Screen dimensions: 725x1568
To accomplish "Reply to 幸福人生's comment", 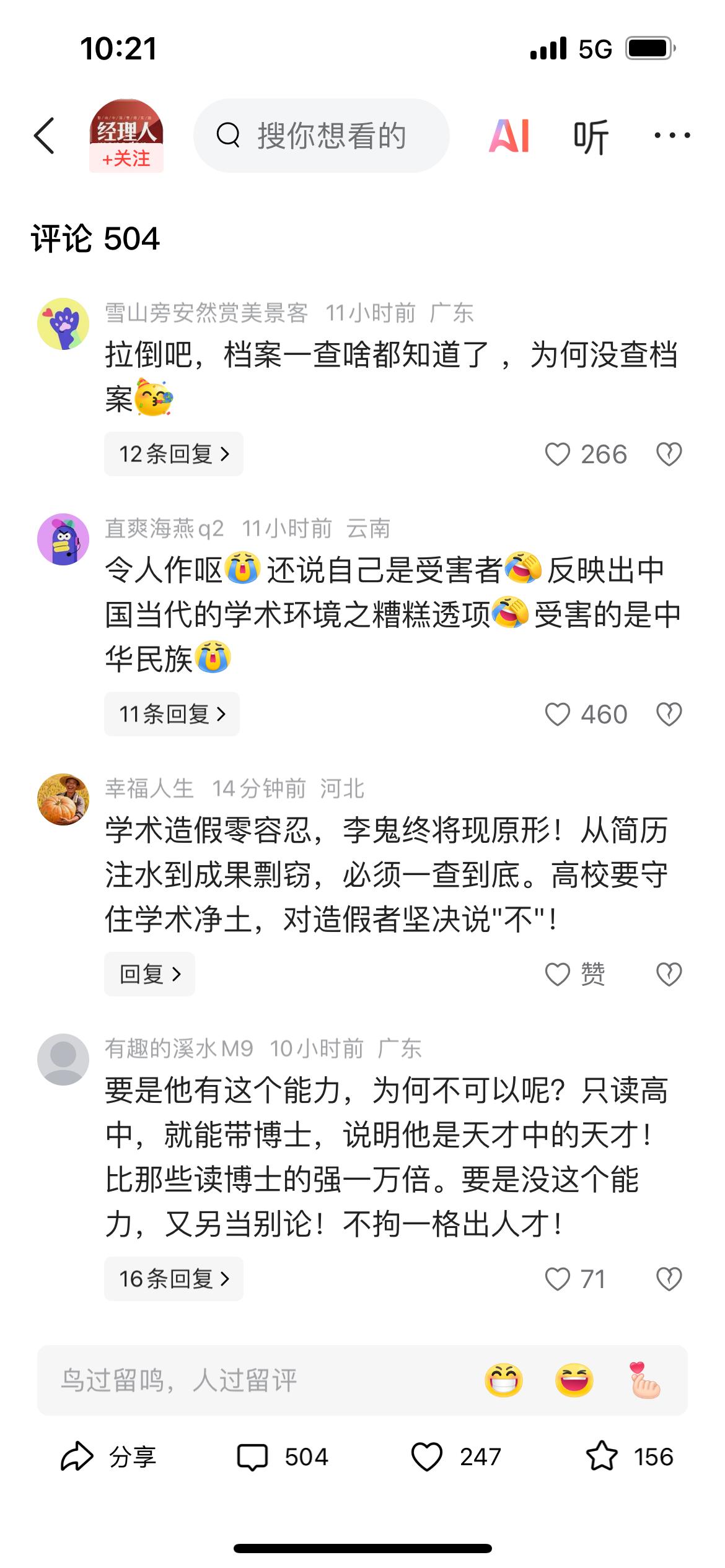I will pyautogui.click(x=149, y=974).
